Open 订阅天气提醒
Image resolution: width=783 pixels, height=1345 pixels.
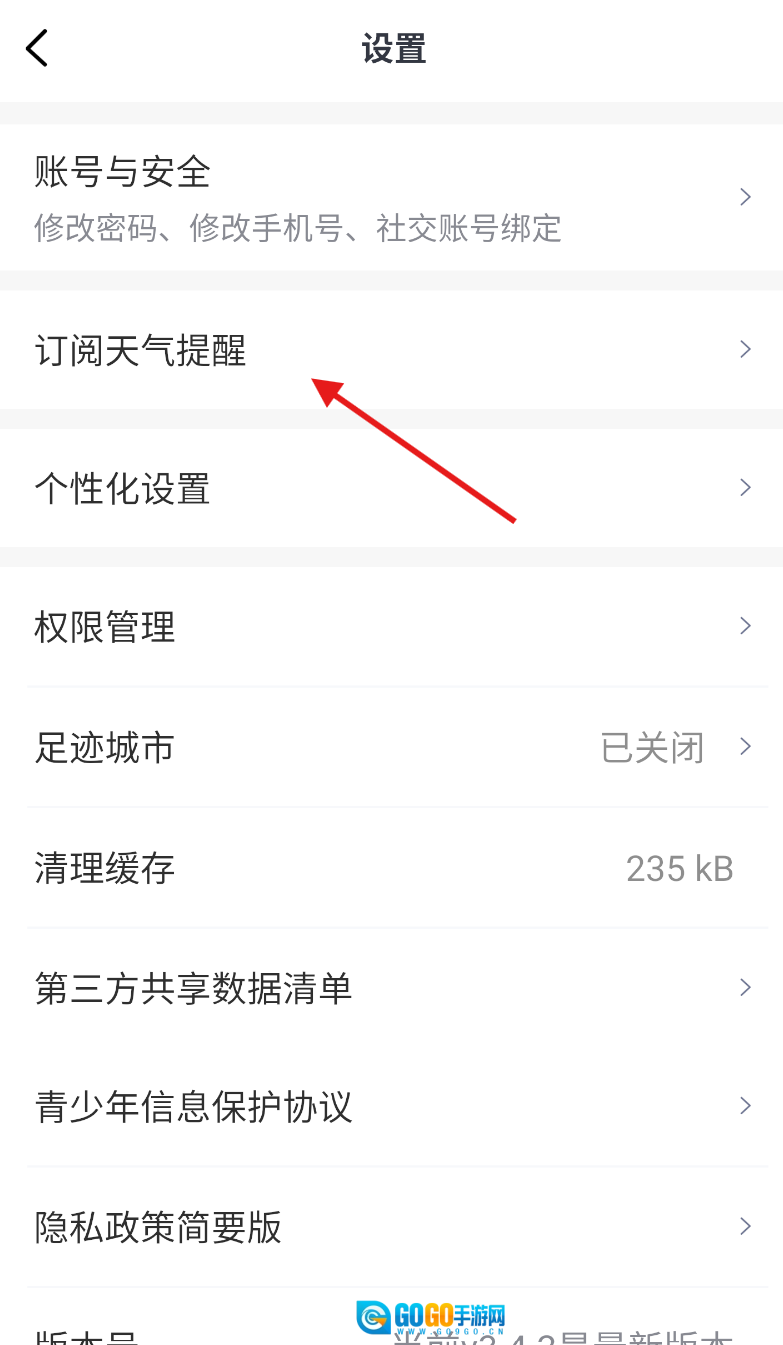point(390,350)
